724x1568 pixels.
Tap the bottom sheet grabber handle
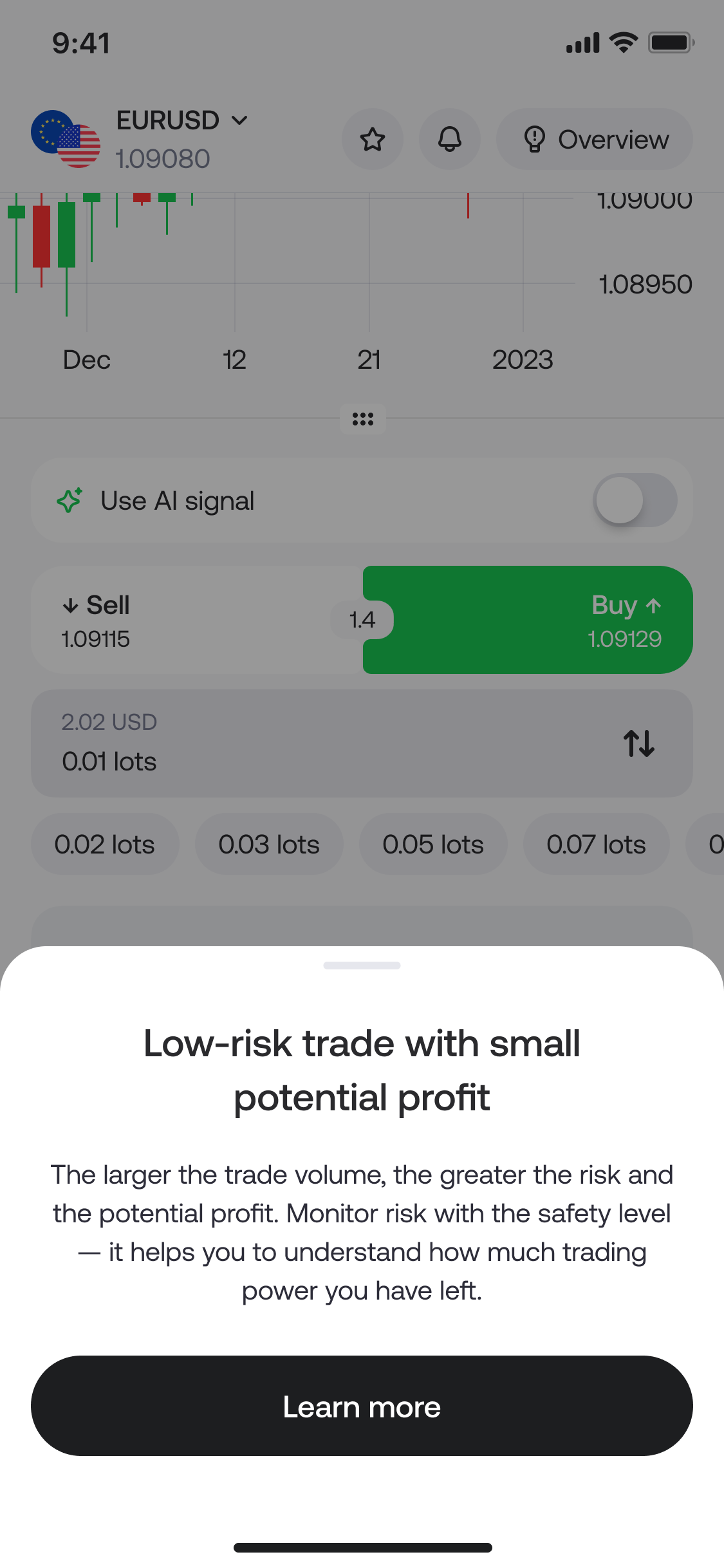pyautogui.click(x=362, y=965)
